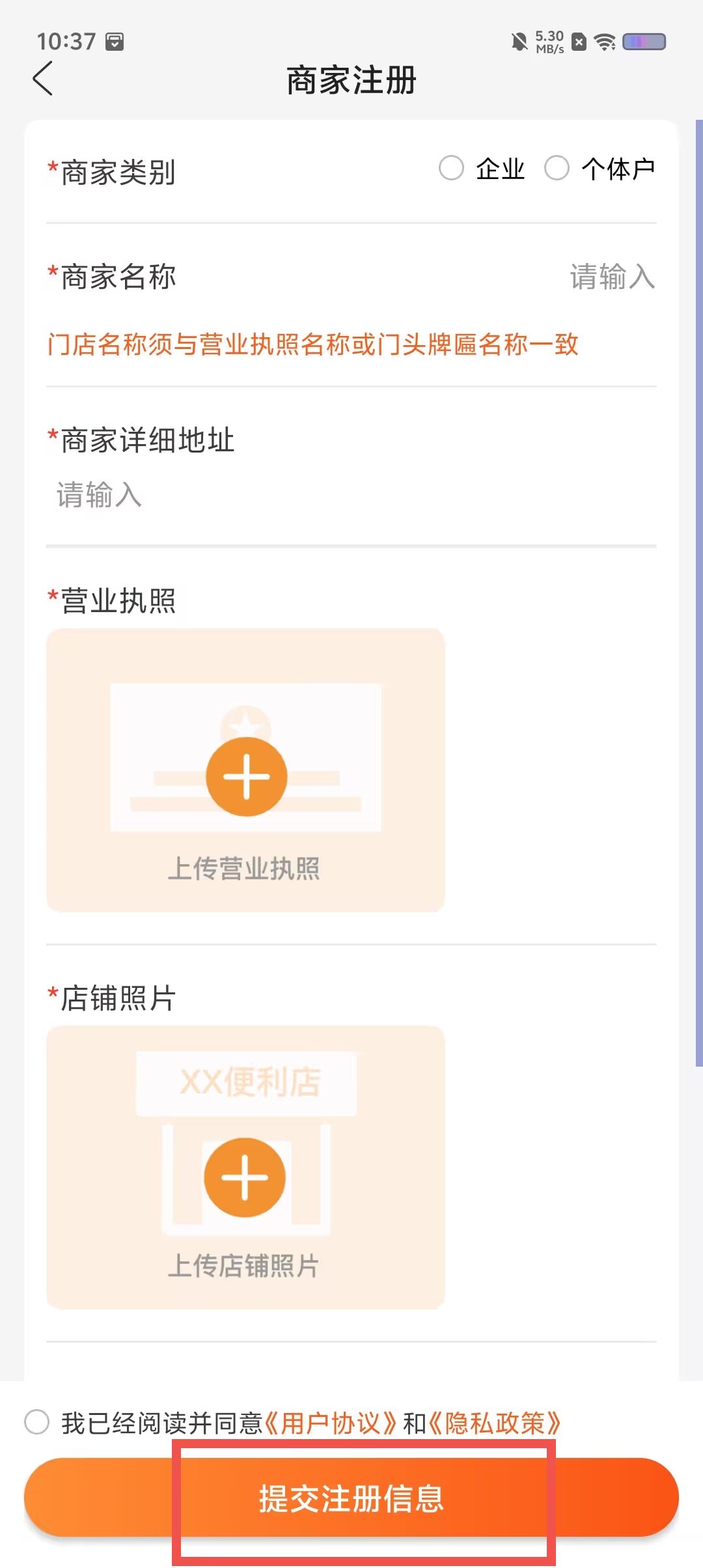Check the agreement consent circle
This screenshot has width=703, height=1568.
point(37,1422)
